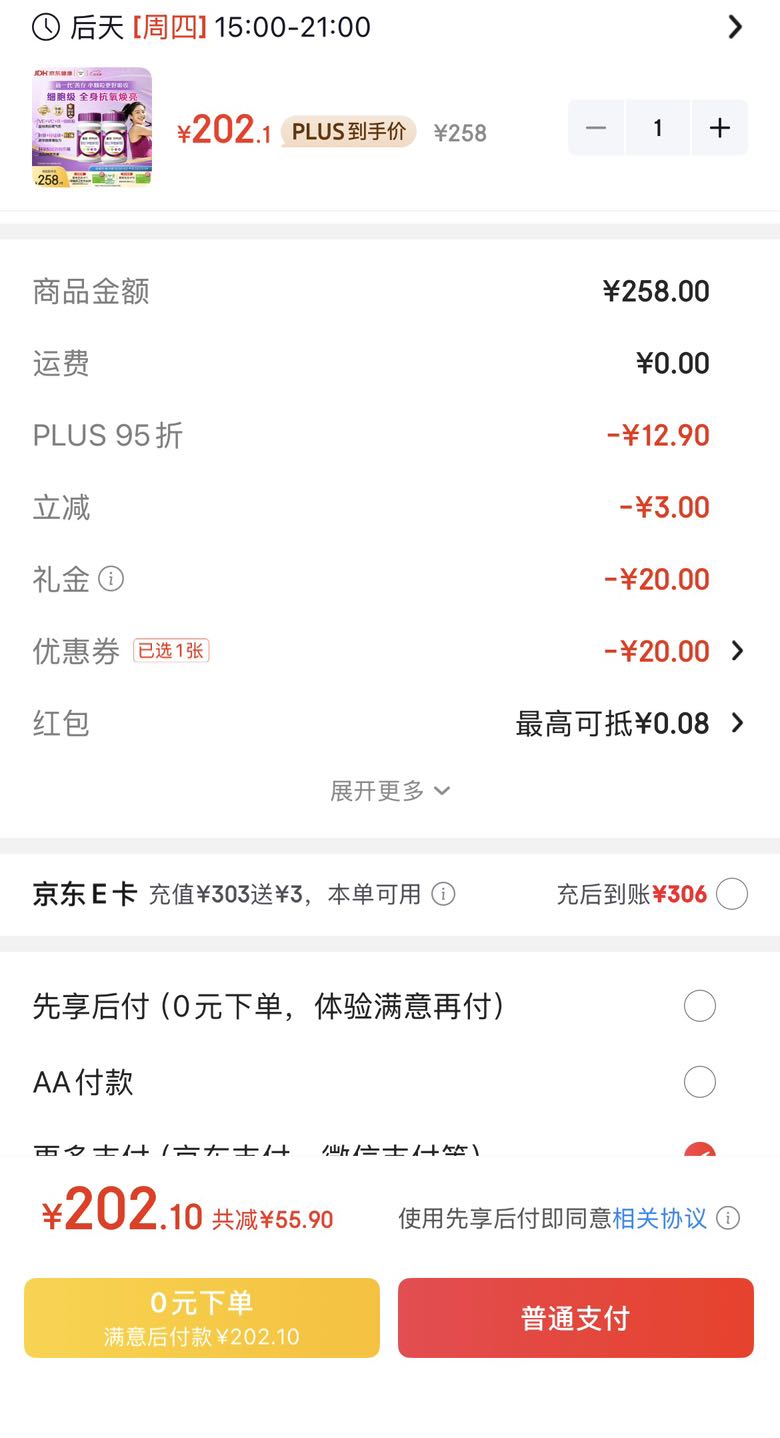Select the 京东E卡 recharge option
This screenshot has width=780, height=1438.
click(x=732, y=894)
